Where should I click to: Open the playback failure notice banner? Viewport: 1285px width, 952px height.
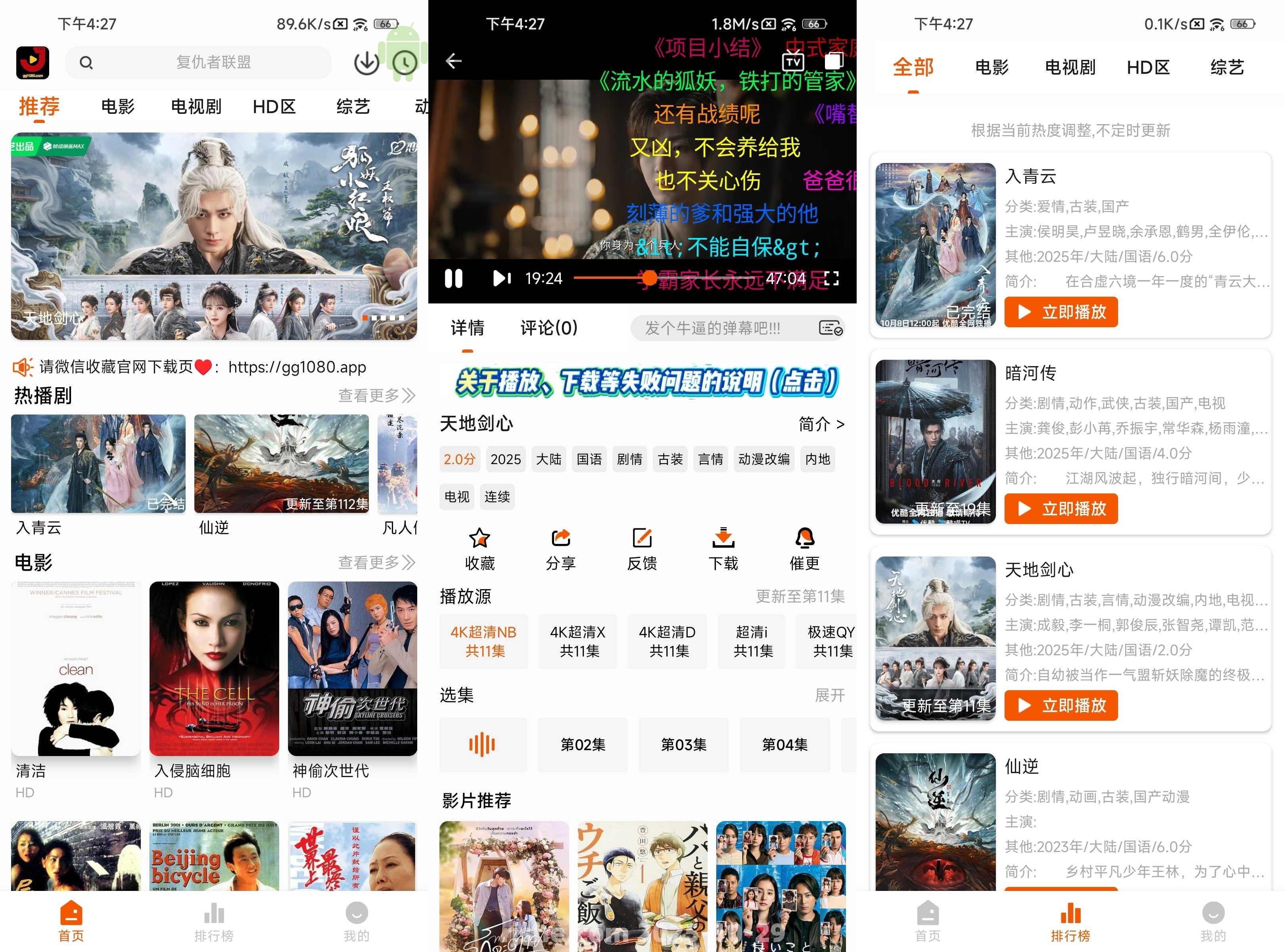click(x=647, y=382)
